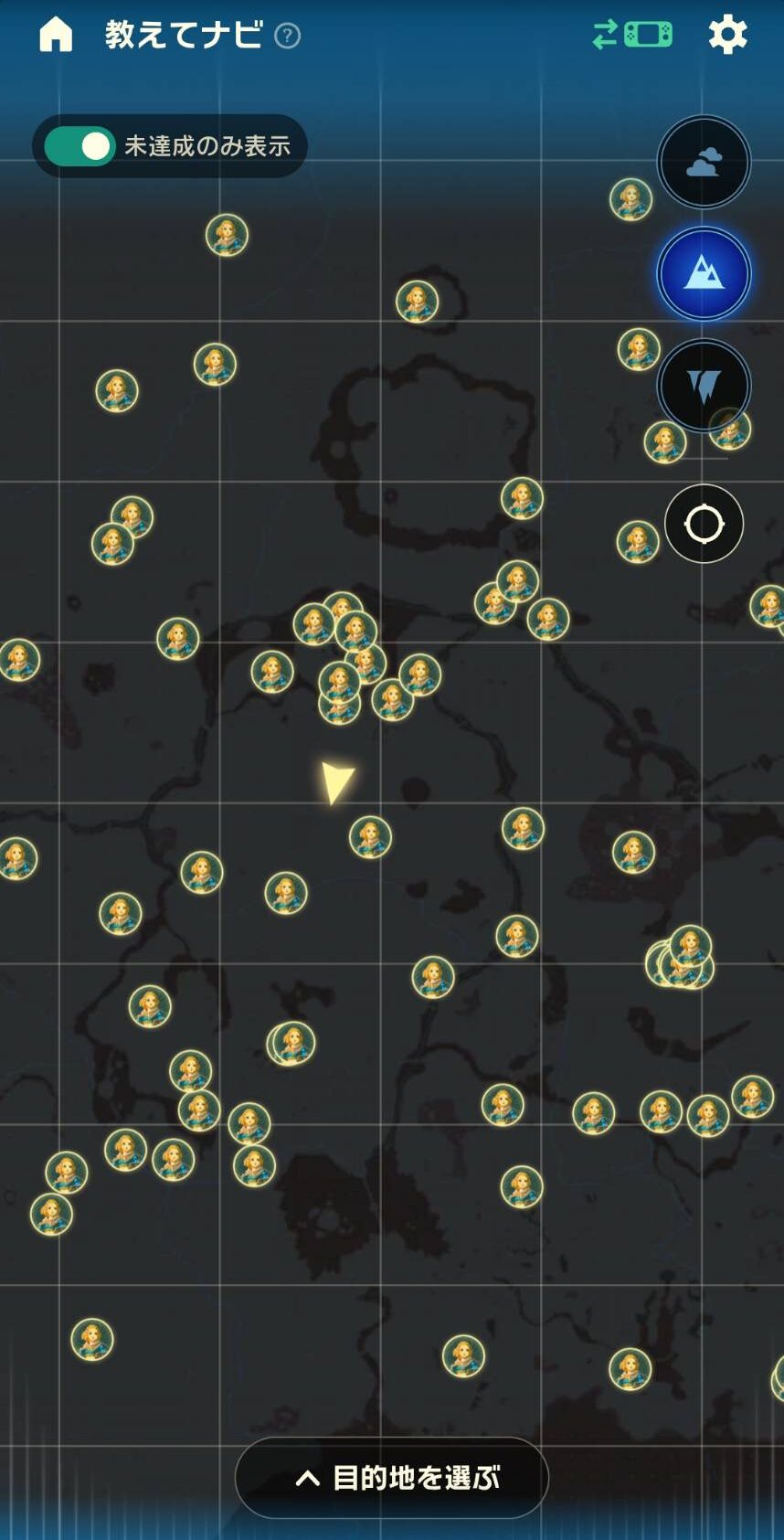Open the help icon beside 教えてナビ
This screenshot has width=784, height=1540.
pyautogui.click(x=288, y=37)
